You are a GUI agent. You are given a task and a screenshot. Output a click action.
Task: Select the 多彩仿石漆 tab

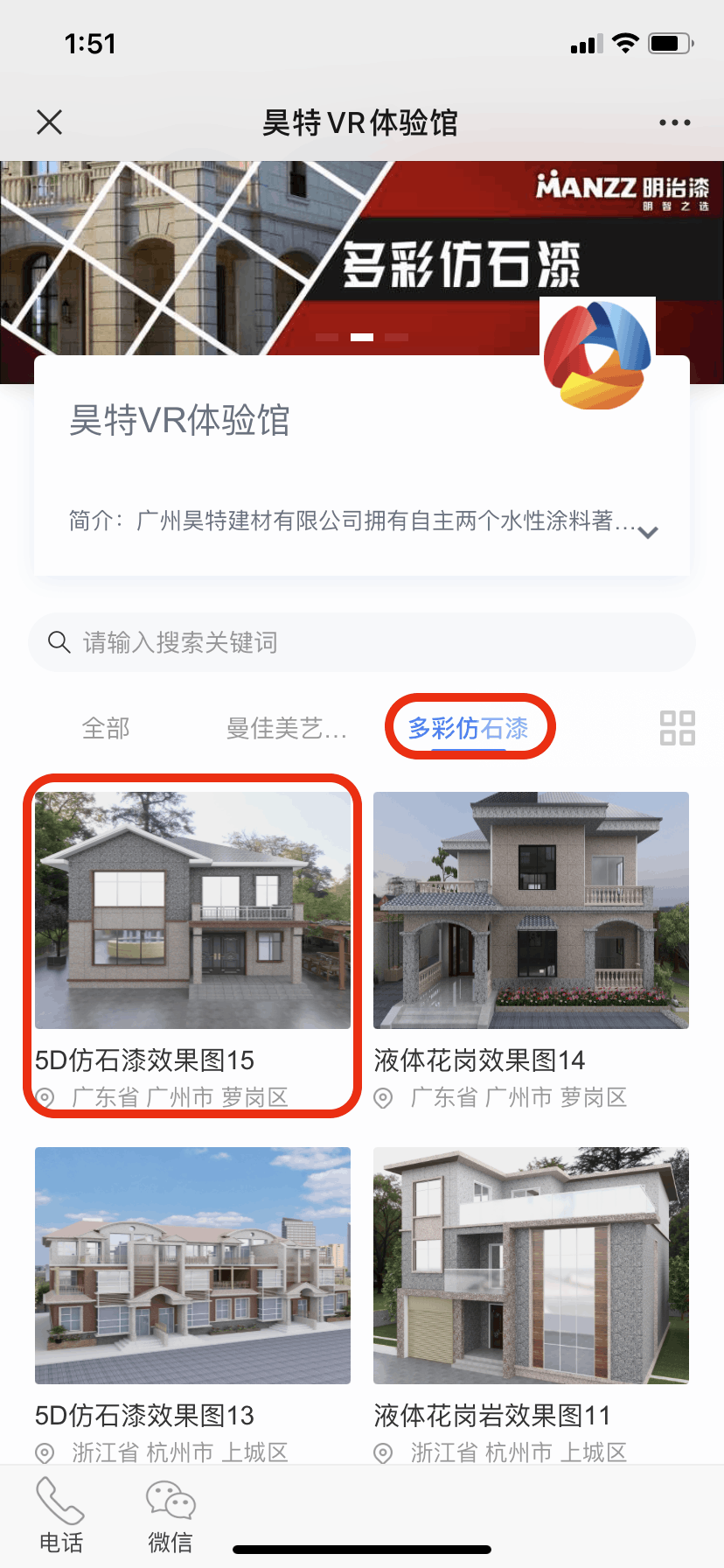point(469,728)
